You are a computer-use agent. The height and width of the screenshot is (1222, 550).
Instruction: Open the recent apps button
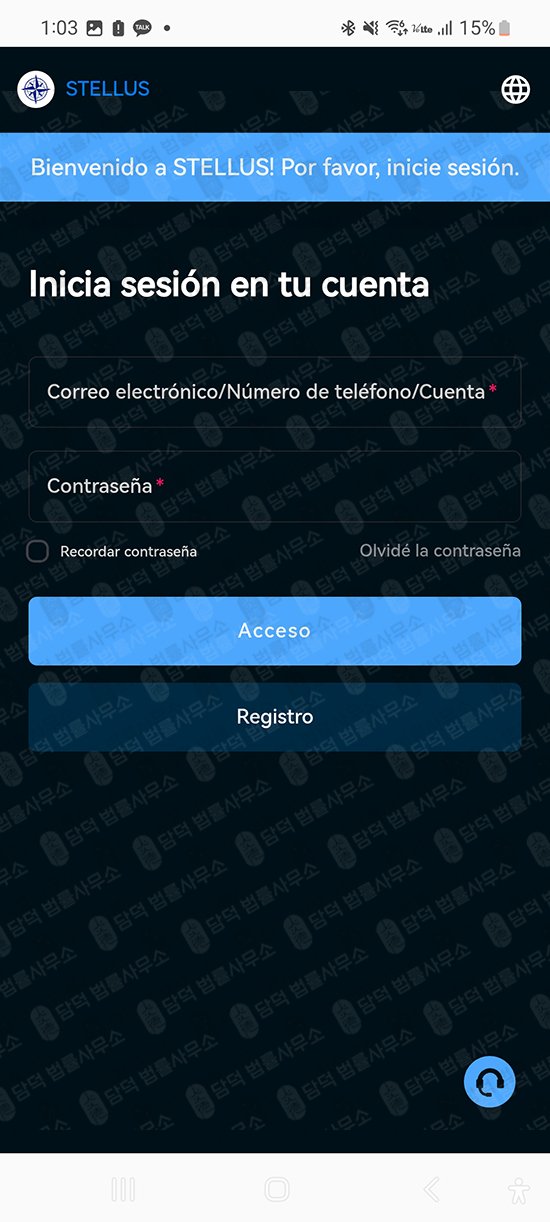click(x=123, y=1189)
